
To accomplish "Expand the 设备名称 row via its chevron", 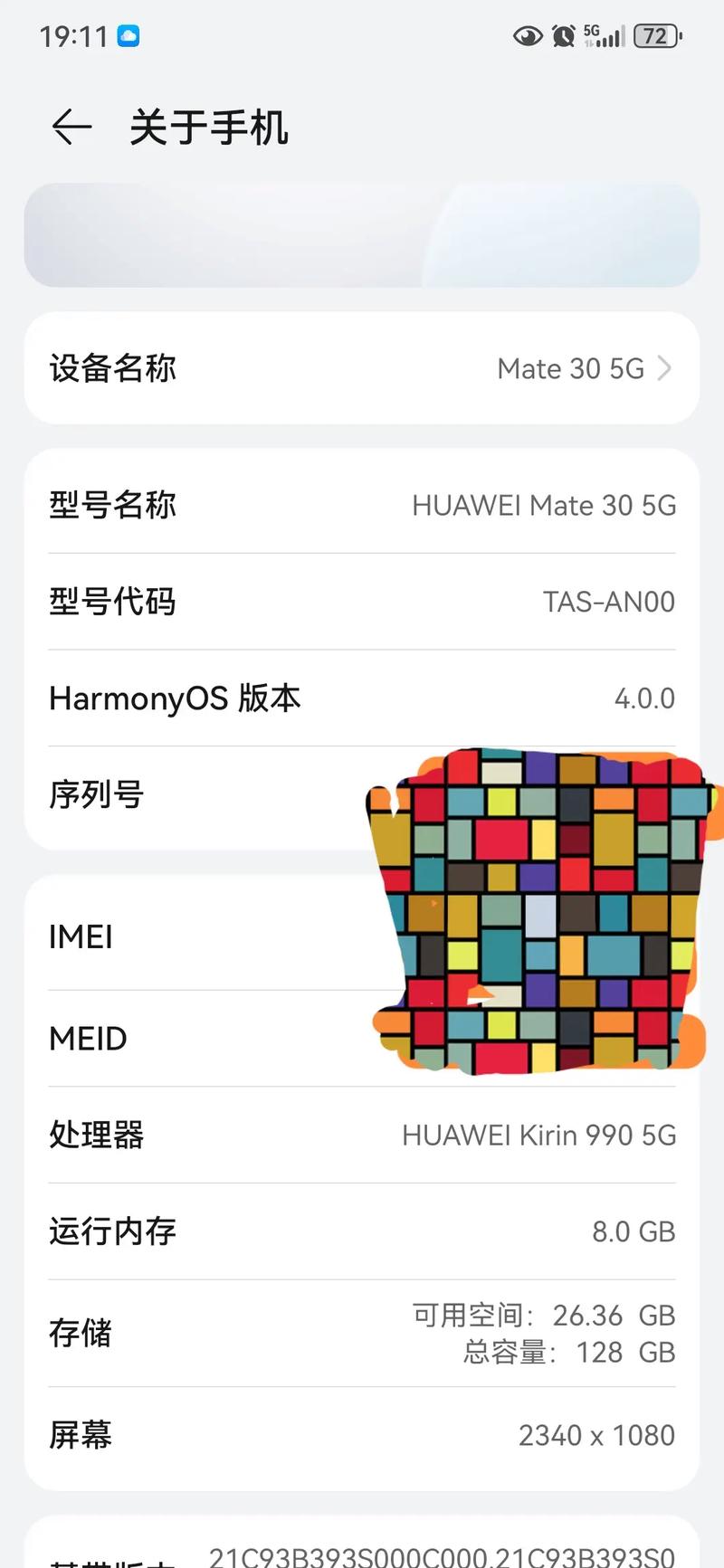I will pos(665,368).
